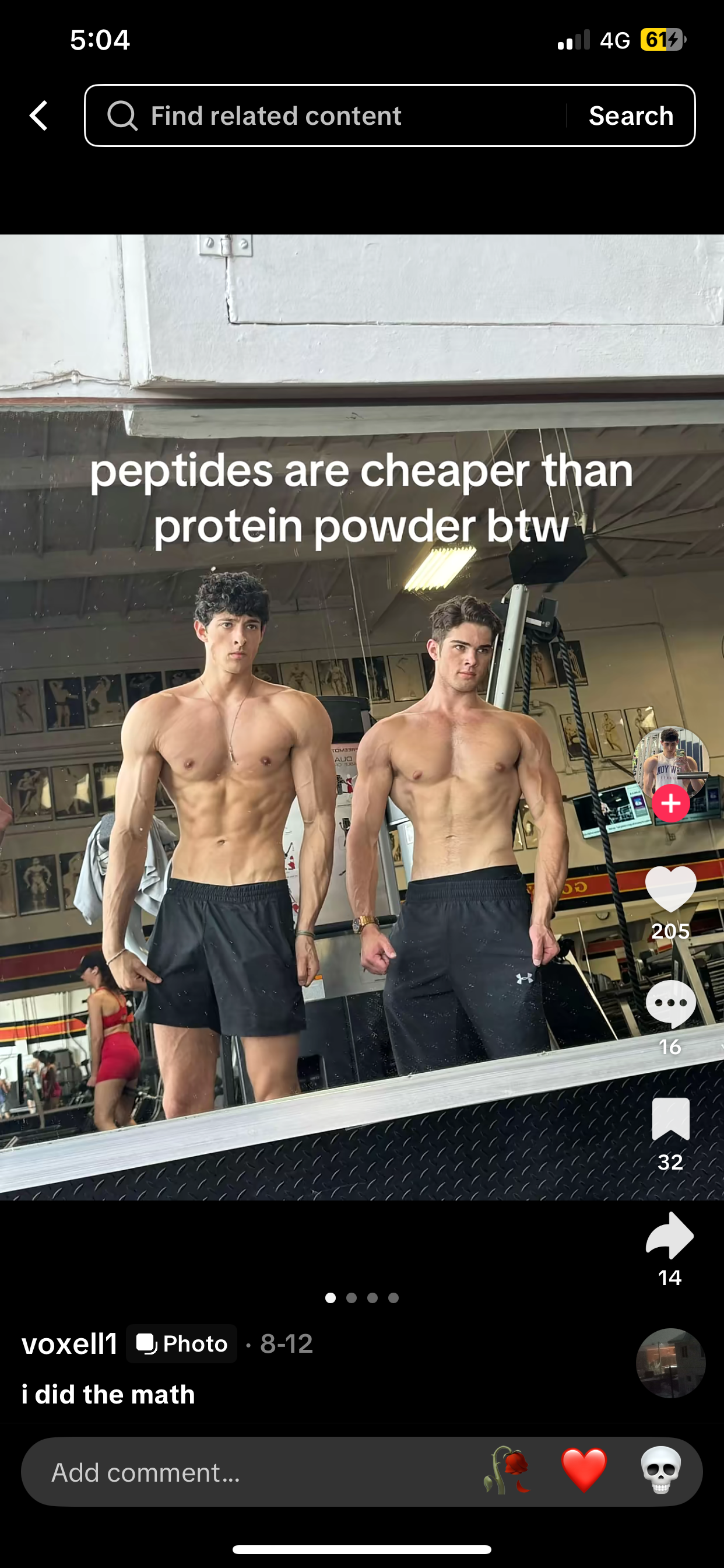The height and width of the screenshot is (1568, 724).
Task: Share this post with the arrow
Action: pyautogui.click(x=670, y=1235)
